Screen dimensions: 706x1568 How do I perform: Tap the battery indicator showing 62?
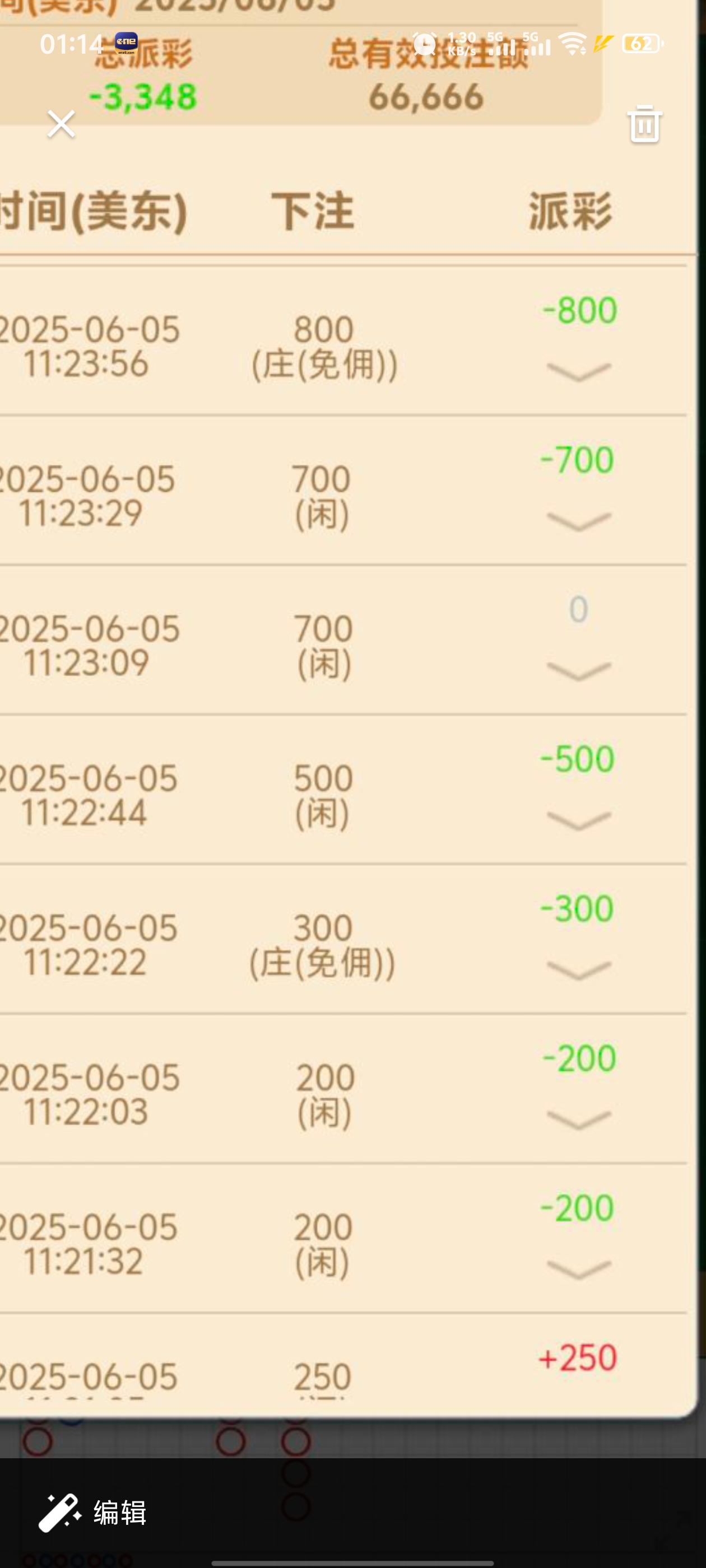[x=641, y=44]
